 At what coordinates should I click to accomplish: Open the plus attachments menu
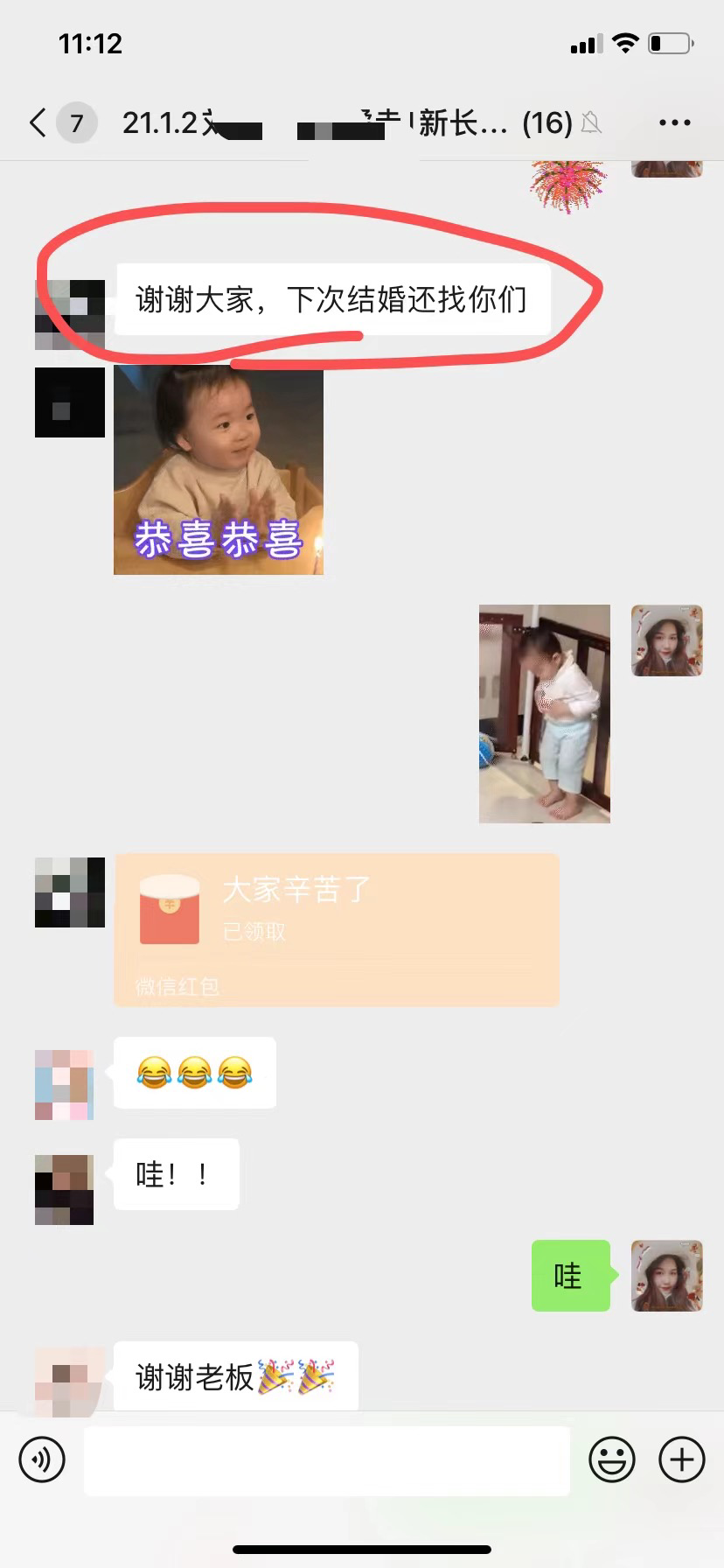(x=681, y=1459)
